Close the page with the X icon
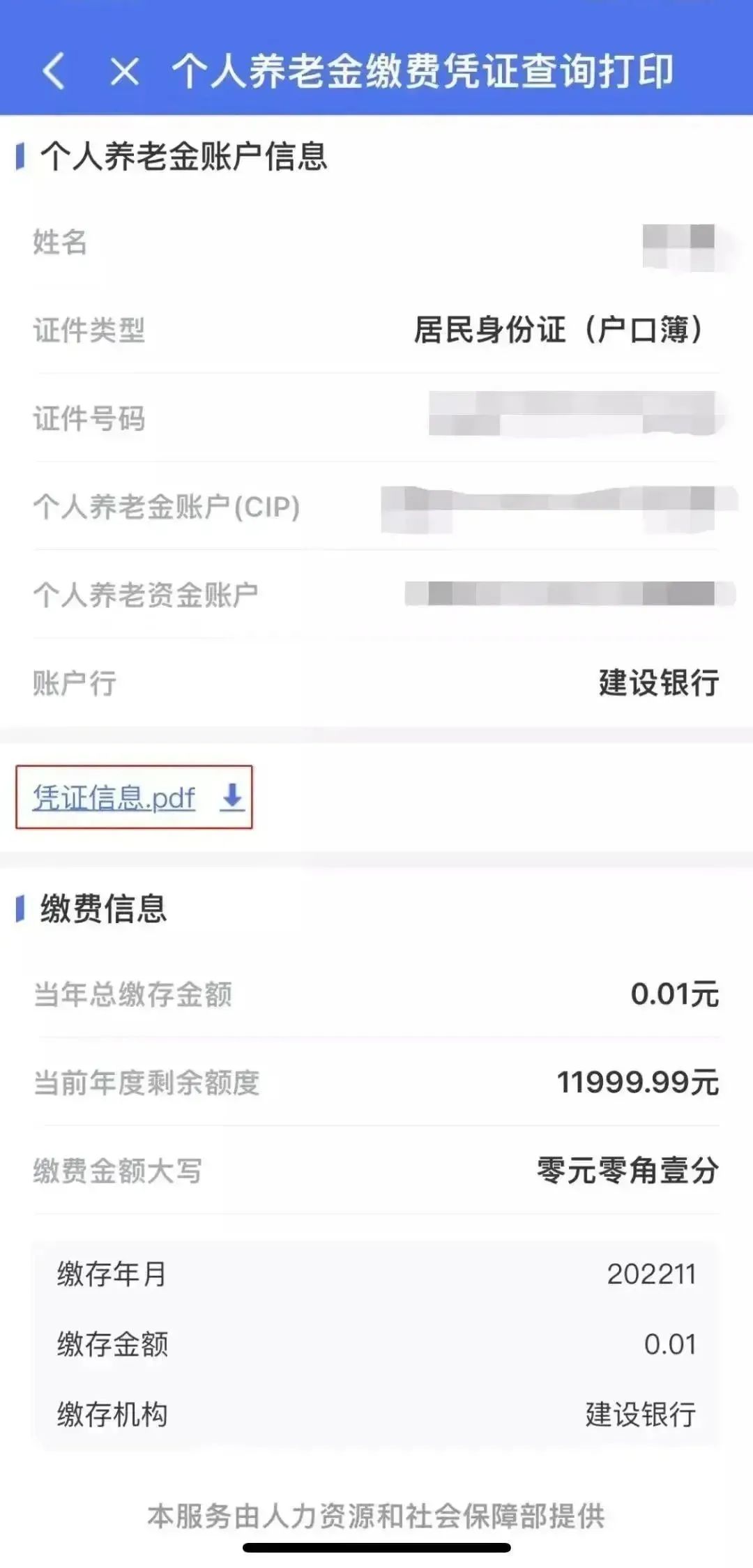753x1568 pixels. click(x=125, y=71)
